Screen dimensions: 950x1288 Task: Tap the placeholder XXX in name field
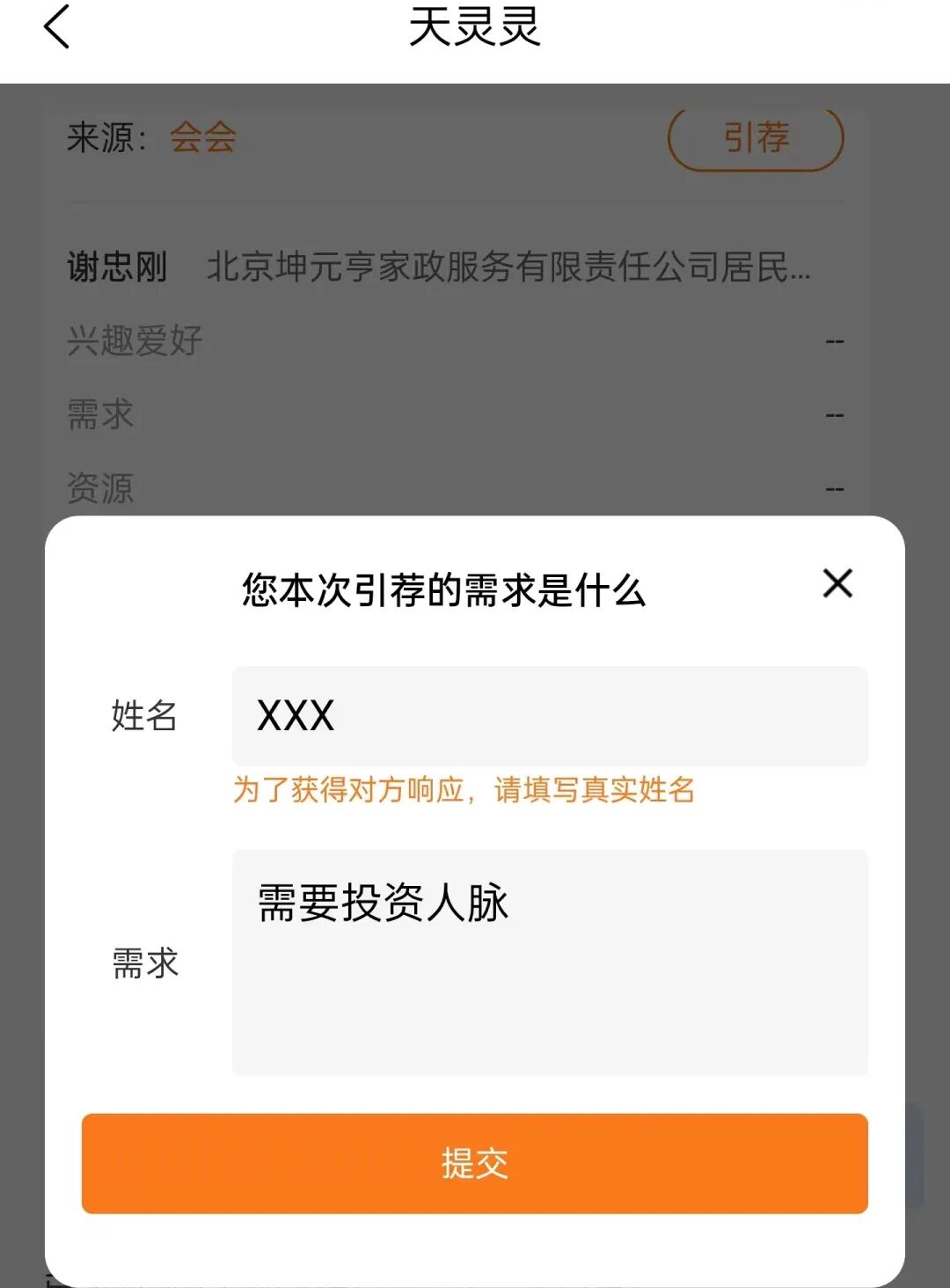[x=295, y=715]
